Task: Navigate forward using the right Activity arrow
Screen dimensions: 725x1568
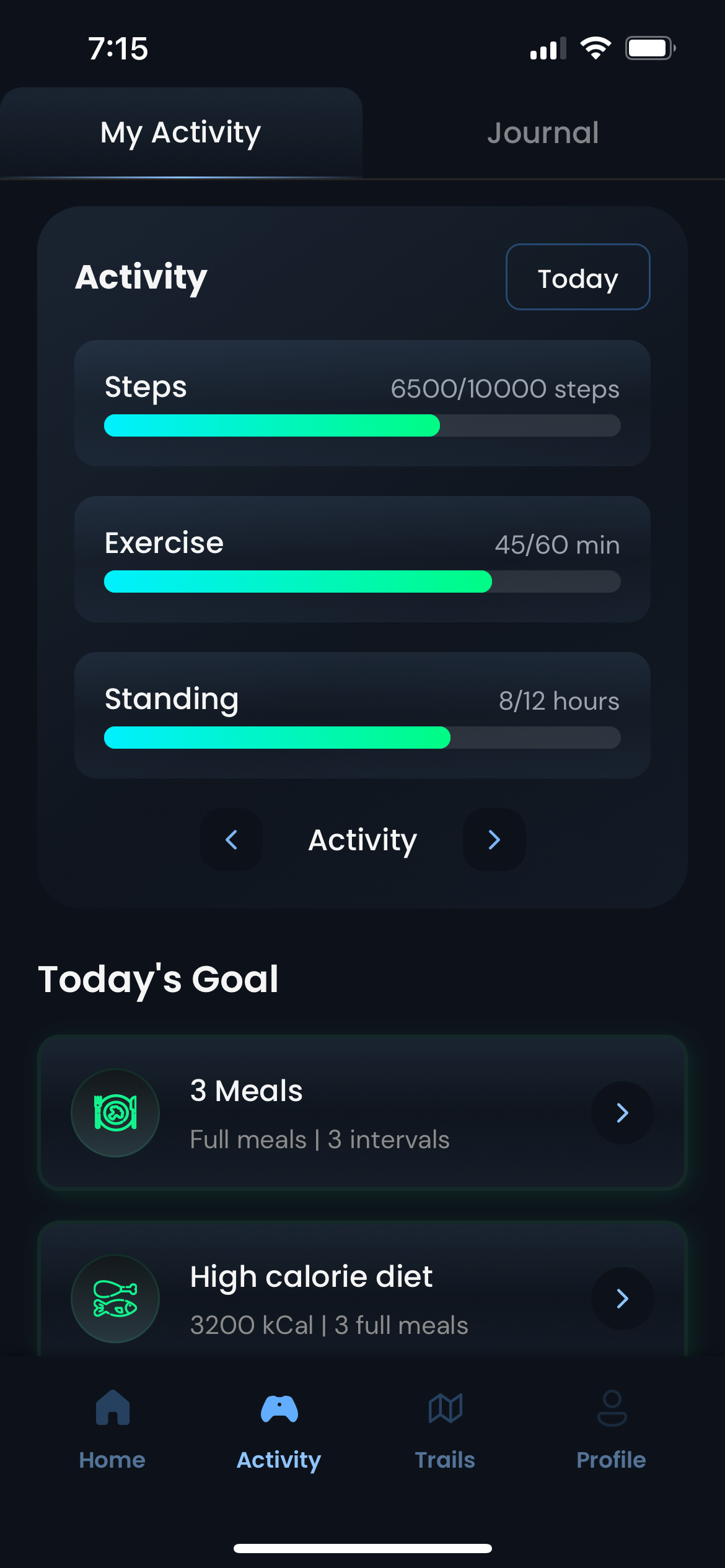Action: tap(493, 840)
